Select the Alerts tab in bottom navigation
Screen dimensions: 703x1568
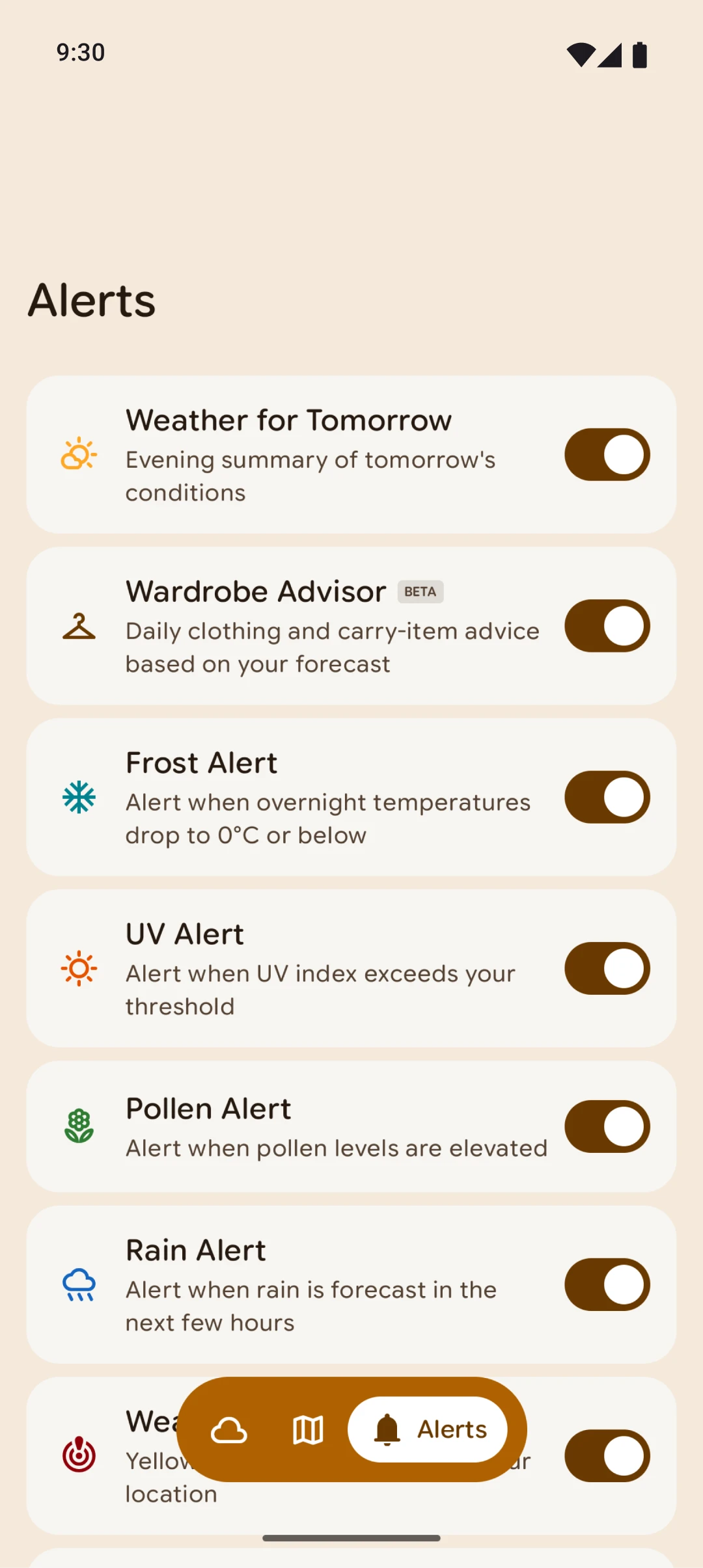point(428,1430)
